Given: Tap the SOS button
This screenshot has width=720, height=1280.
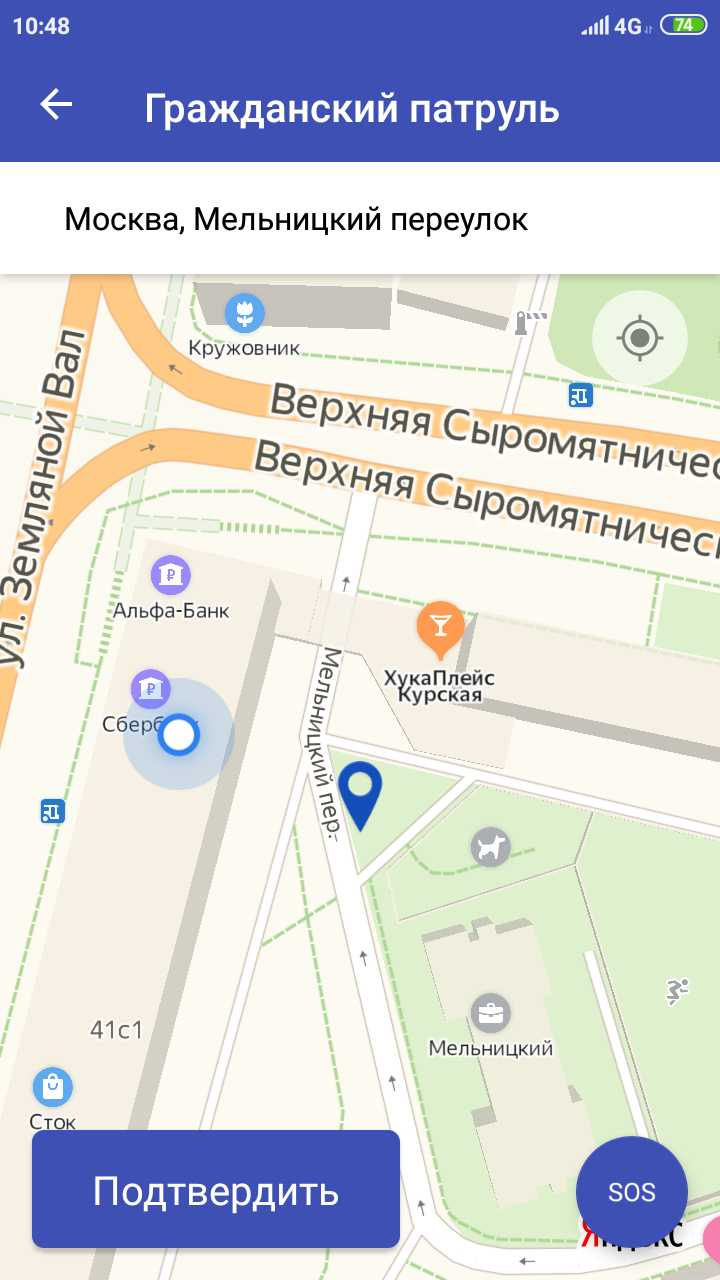Looking at the screenshot, I should [x=632, y=1191].
